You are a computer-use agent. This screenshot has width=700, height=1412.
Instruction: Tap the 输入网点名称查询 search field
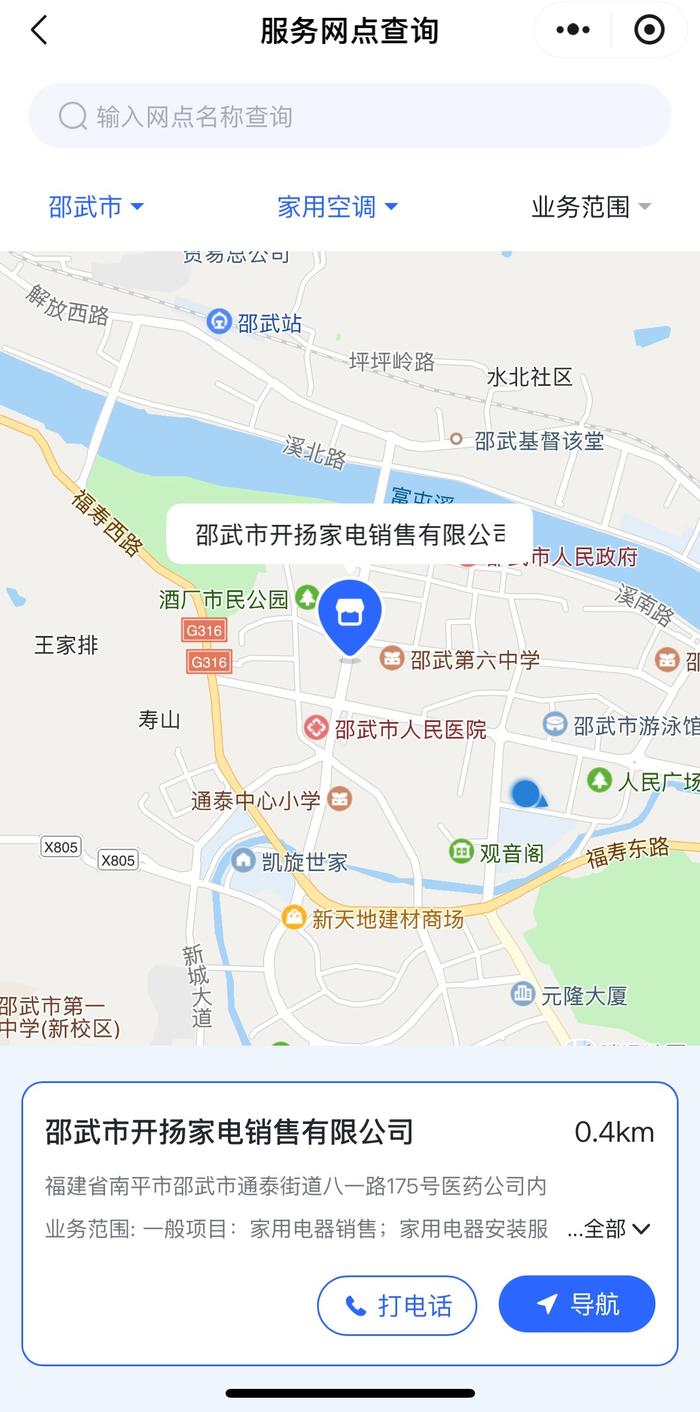click(349, 116)
